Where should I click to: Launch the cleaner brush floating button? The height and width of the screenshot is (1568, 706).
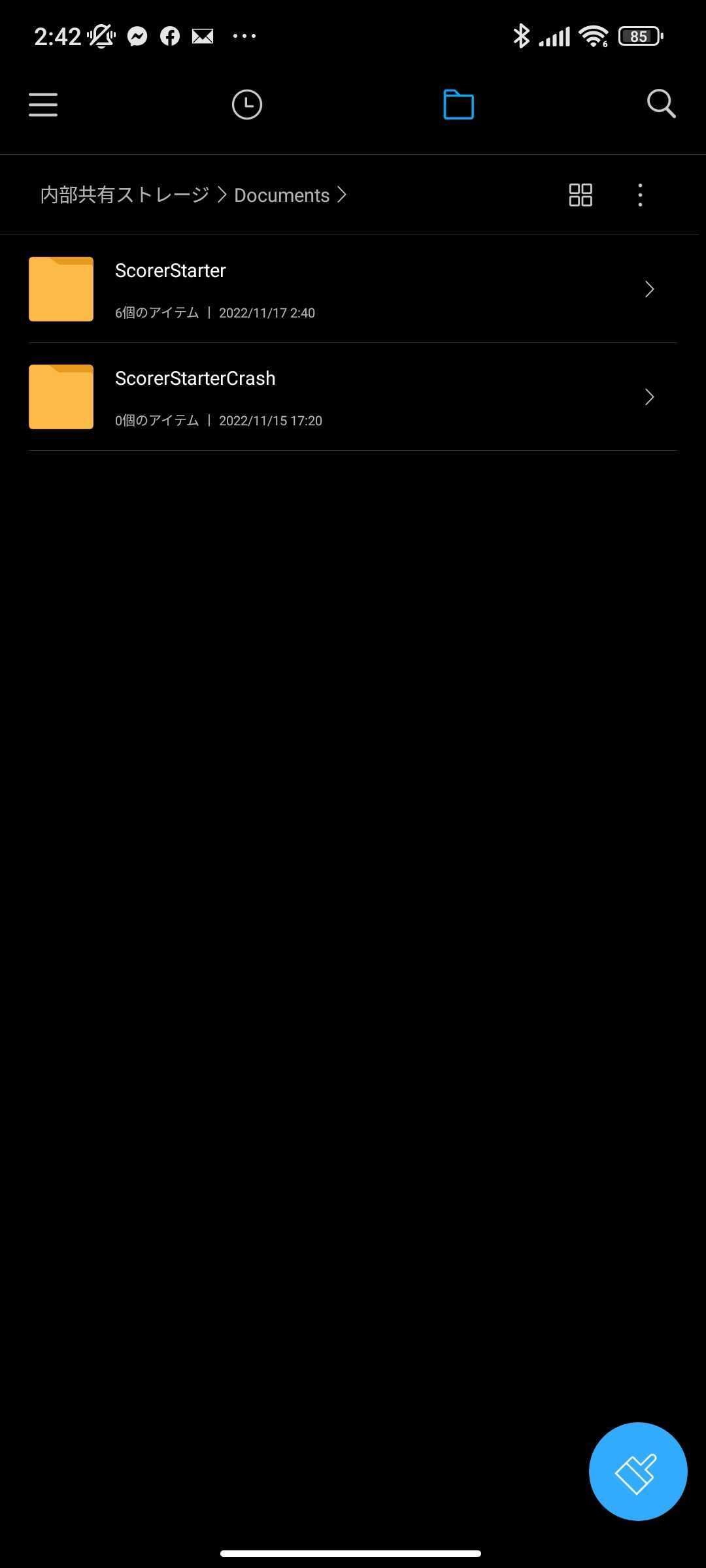[x=637, y=1471]
